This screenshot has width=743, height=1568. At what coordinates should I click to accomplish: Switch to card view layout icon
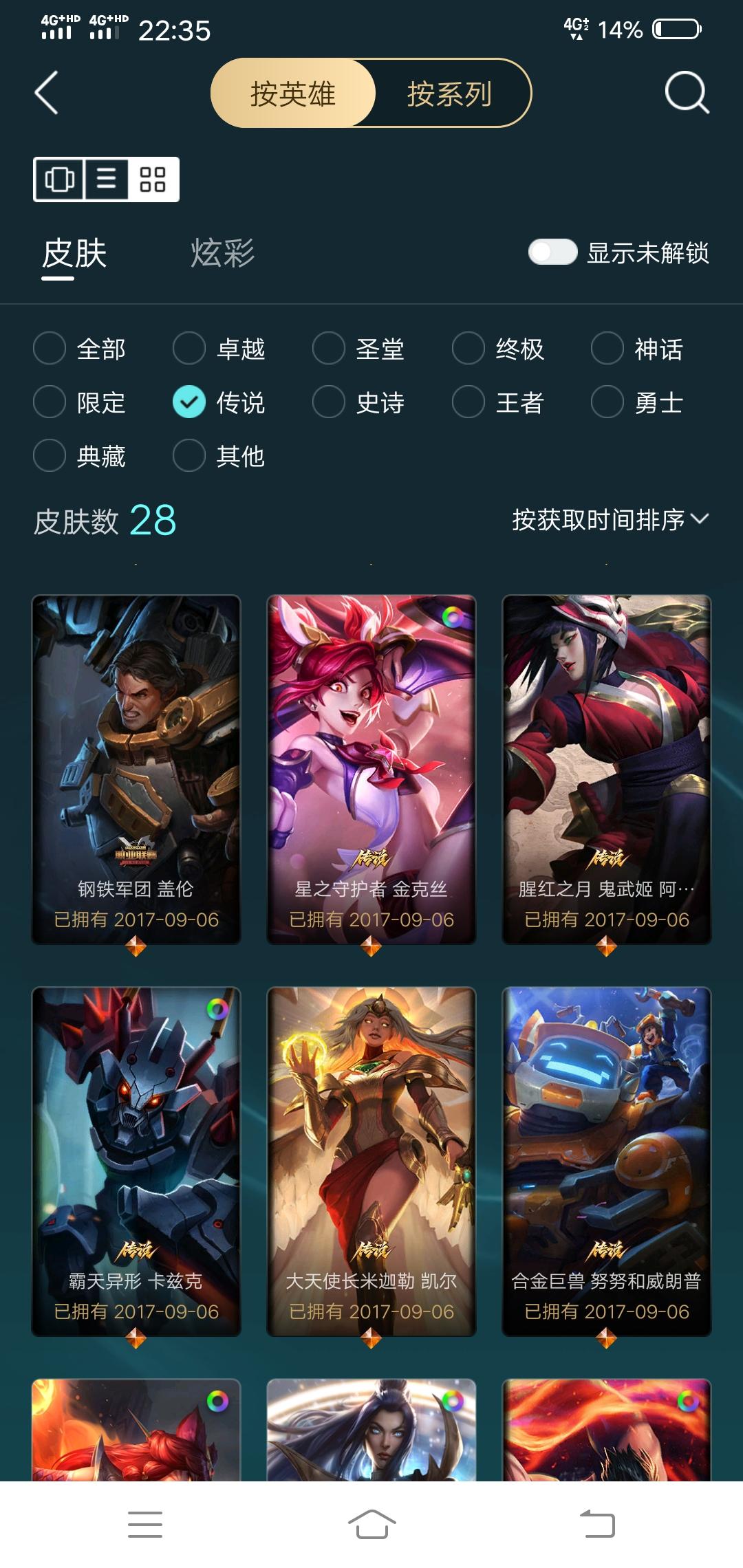(x=58, y=181)
